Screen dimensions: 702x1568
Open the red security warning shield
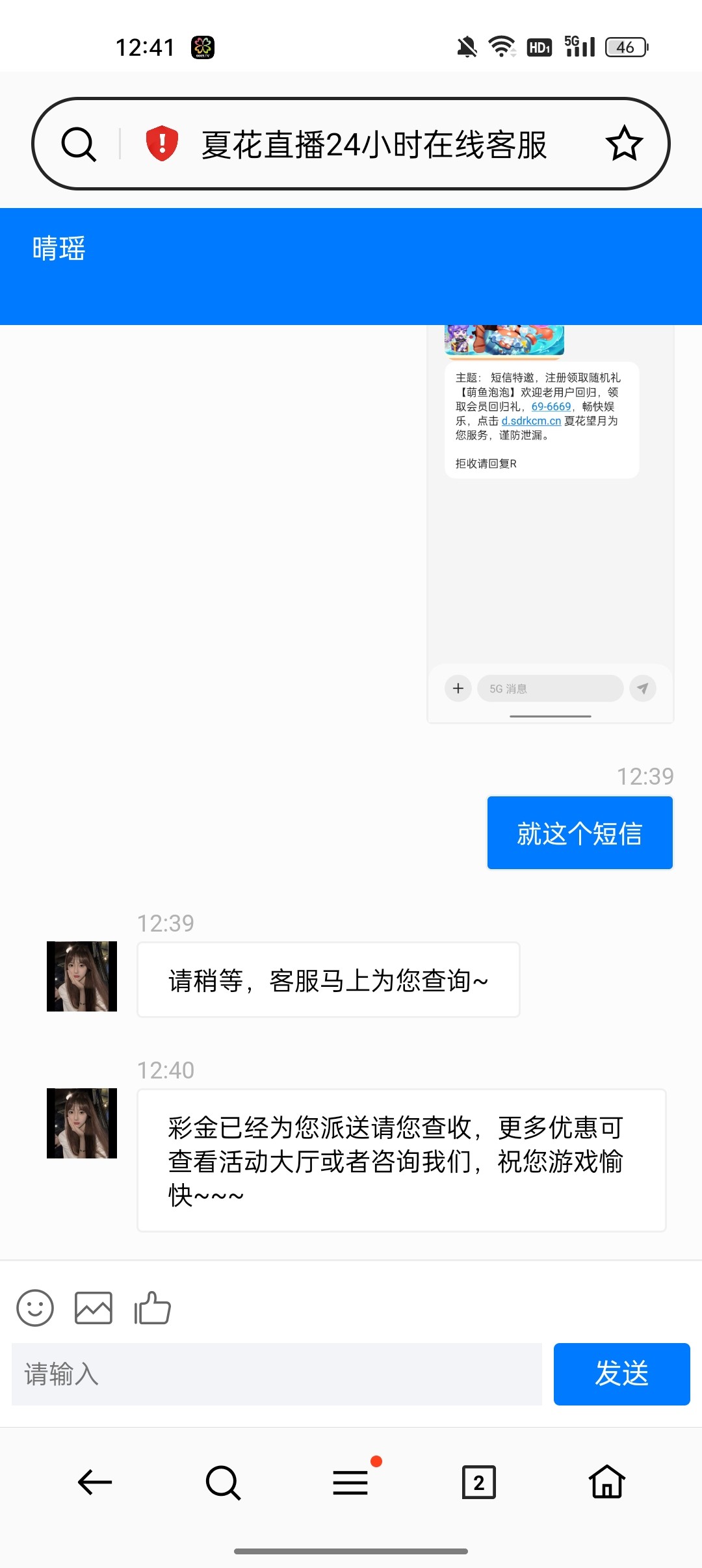pos(162,144)
